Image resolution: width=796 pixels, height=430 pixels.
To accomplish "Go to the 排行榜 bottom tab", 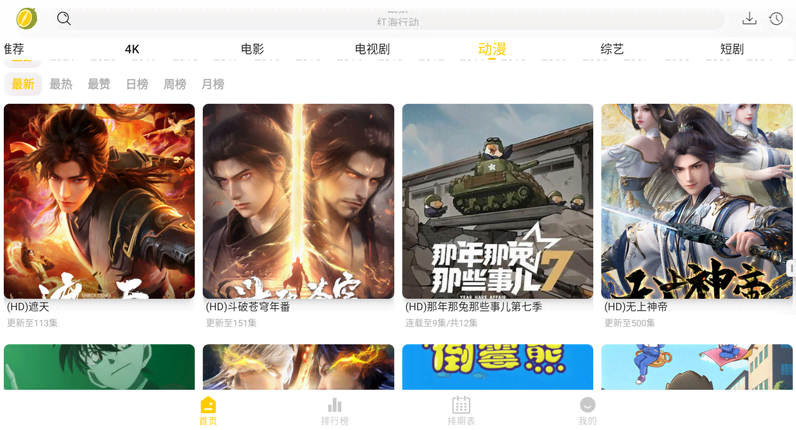I will 334,410.
